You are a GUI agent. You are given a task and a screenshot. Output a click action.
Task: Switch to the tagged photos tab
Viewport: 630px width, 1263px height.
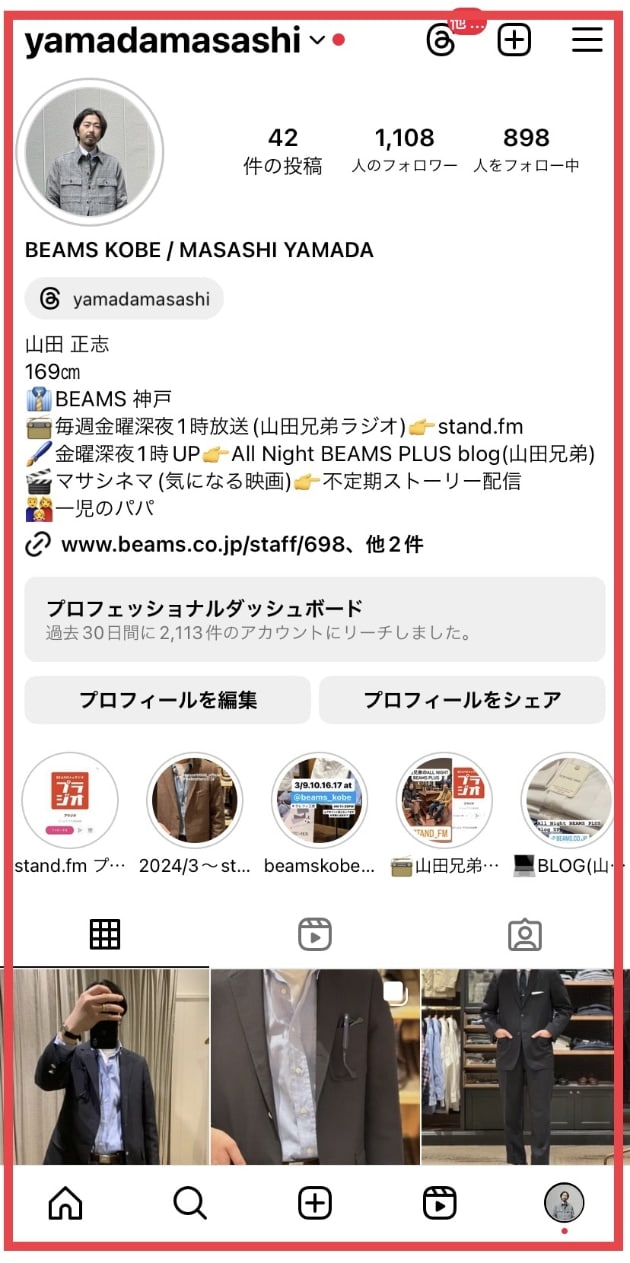[x=524, y=935]
